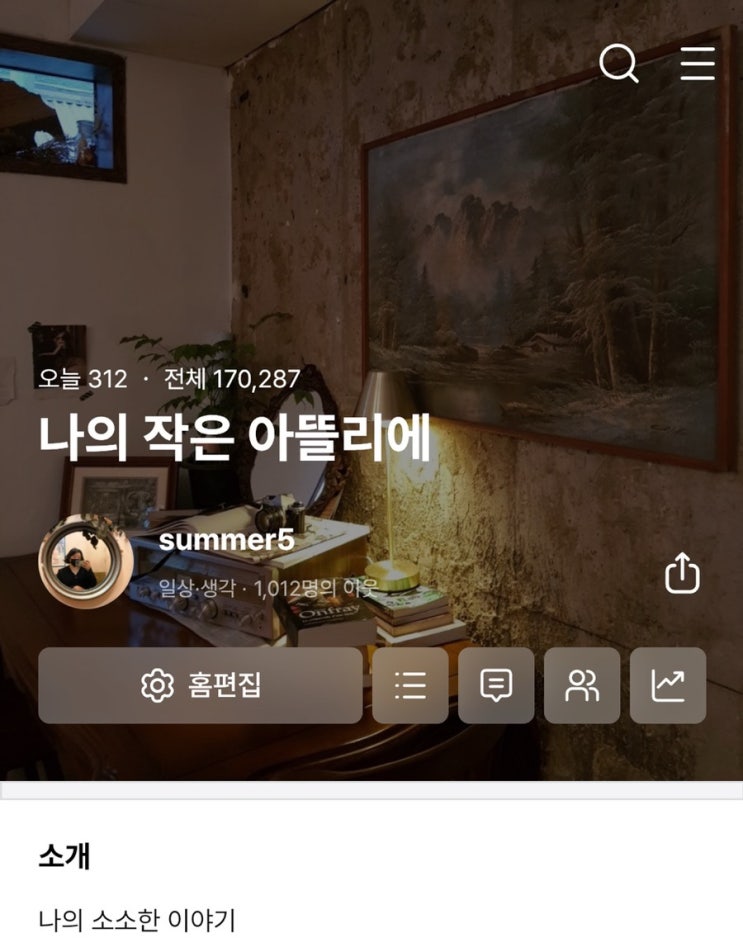Open the hamburger menu
This screenshot has width=743, height=952.
point(697,64)
